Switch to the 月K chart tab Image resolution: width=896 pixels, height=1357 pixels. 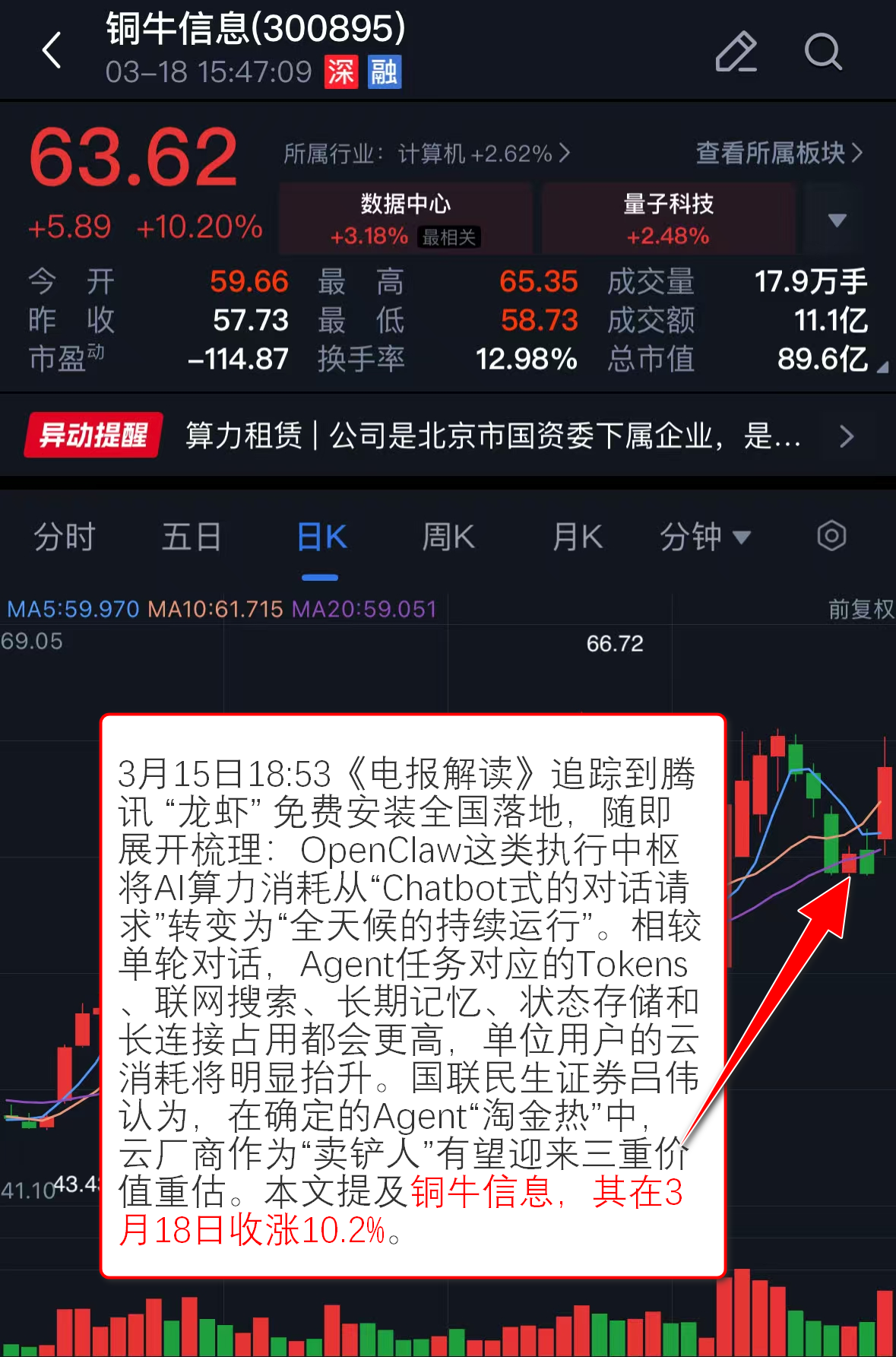[x=578, y=537]
